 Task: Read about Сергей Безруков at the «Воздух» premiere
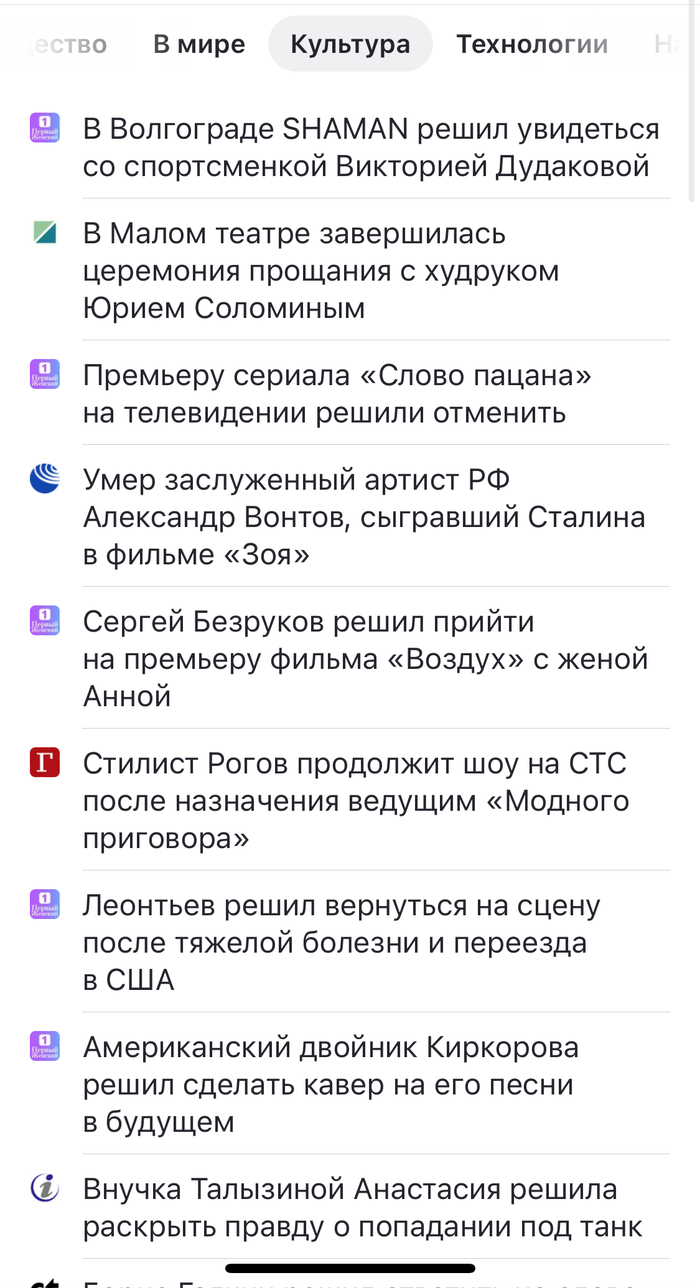click(x=365, y=659)
